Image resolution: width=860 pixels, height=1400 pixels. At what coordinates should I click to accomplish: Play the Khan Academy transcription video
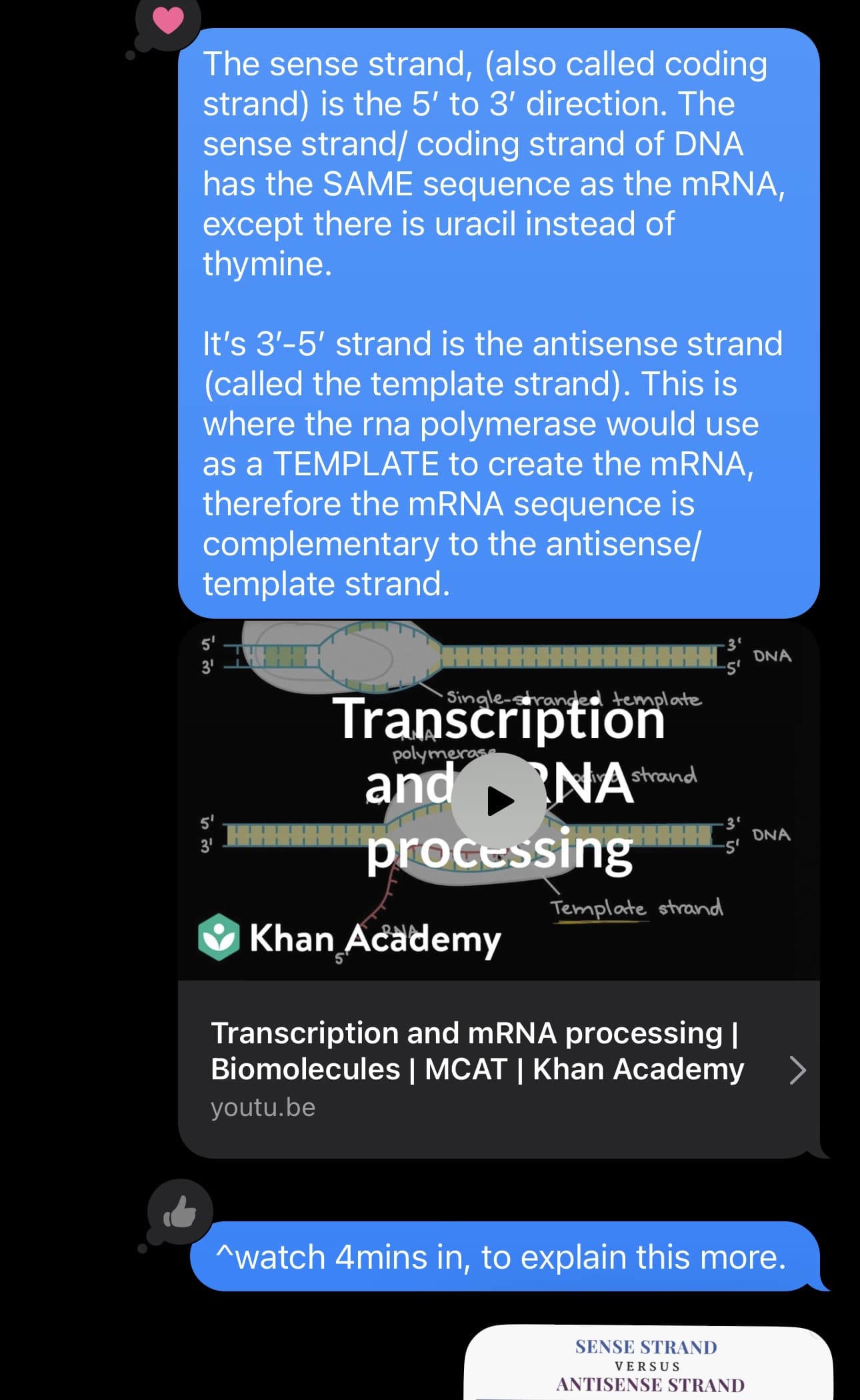[x=499, y=800]
